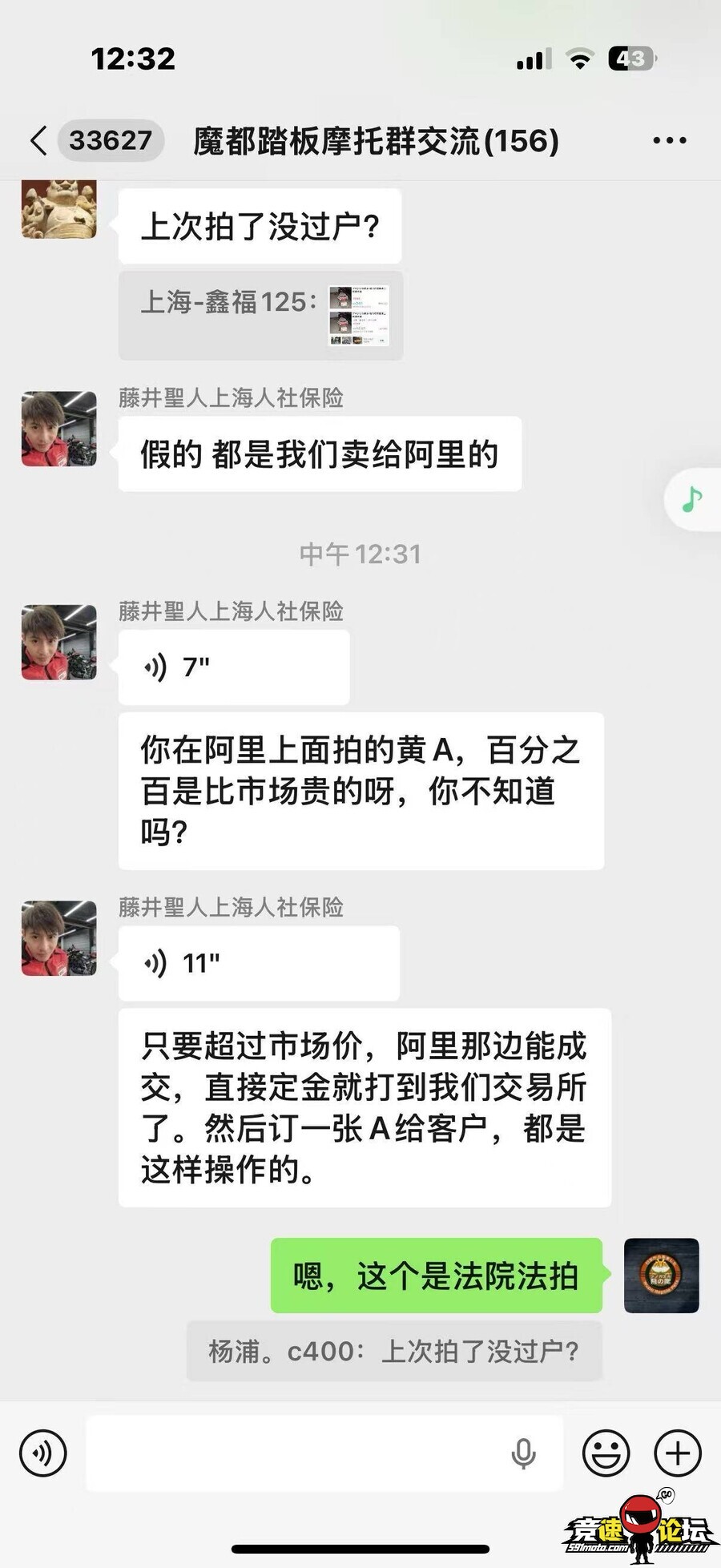This screenshot has height=1568, width=721.
Task: View 藤井聖人's profile via the avatar next to 假的
Action: tap(59, 429)
